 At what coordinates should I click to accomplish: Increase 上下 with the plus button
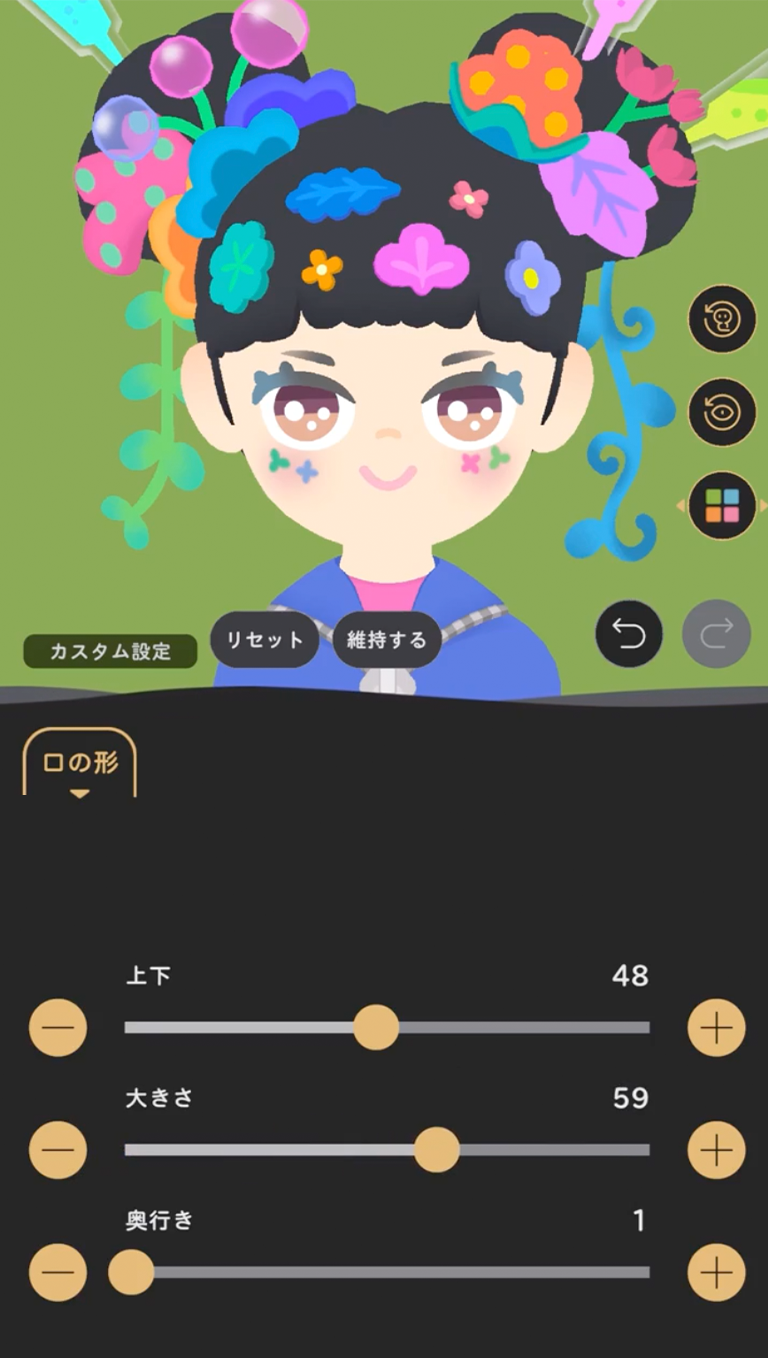click(x=716, y=1027)
